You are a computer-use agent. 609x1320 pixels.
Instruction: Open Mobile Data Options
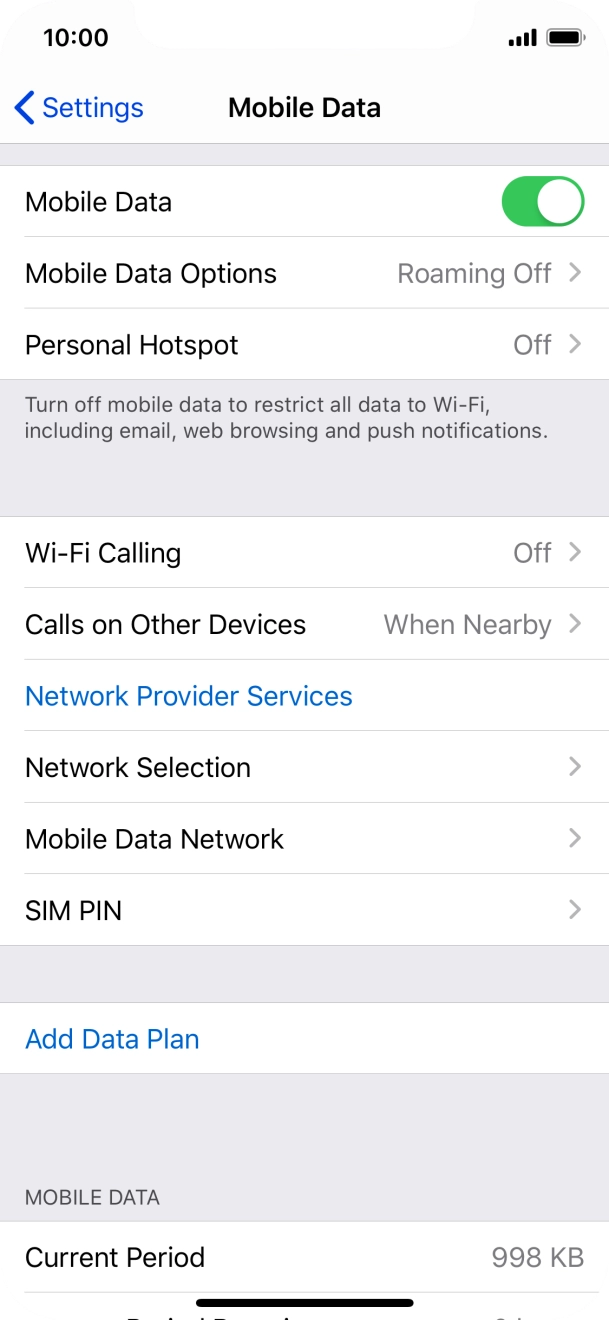point(304,273)
